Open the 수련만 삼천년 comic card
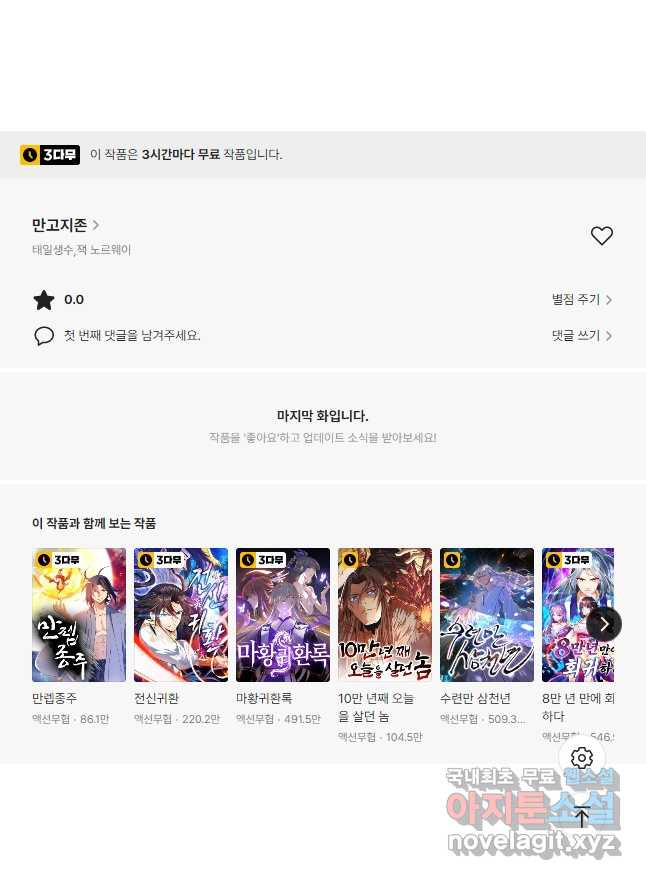The image size is (646, 880). coord(487,615)
